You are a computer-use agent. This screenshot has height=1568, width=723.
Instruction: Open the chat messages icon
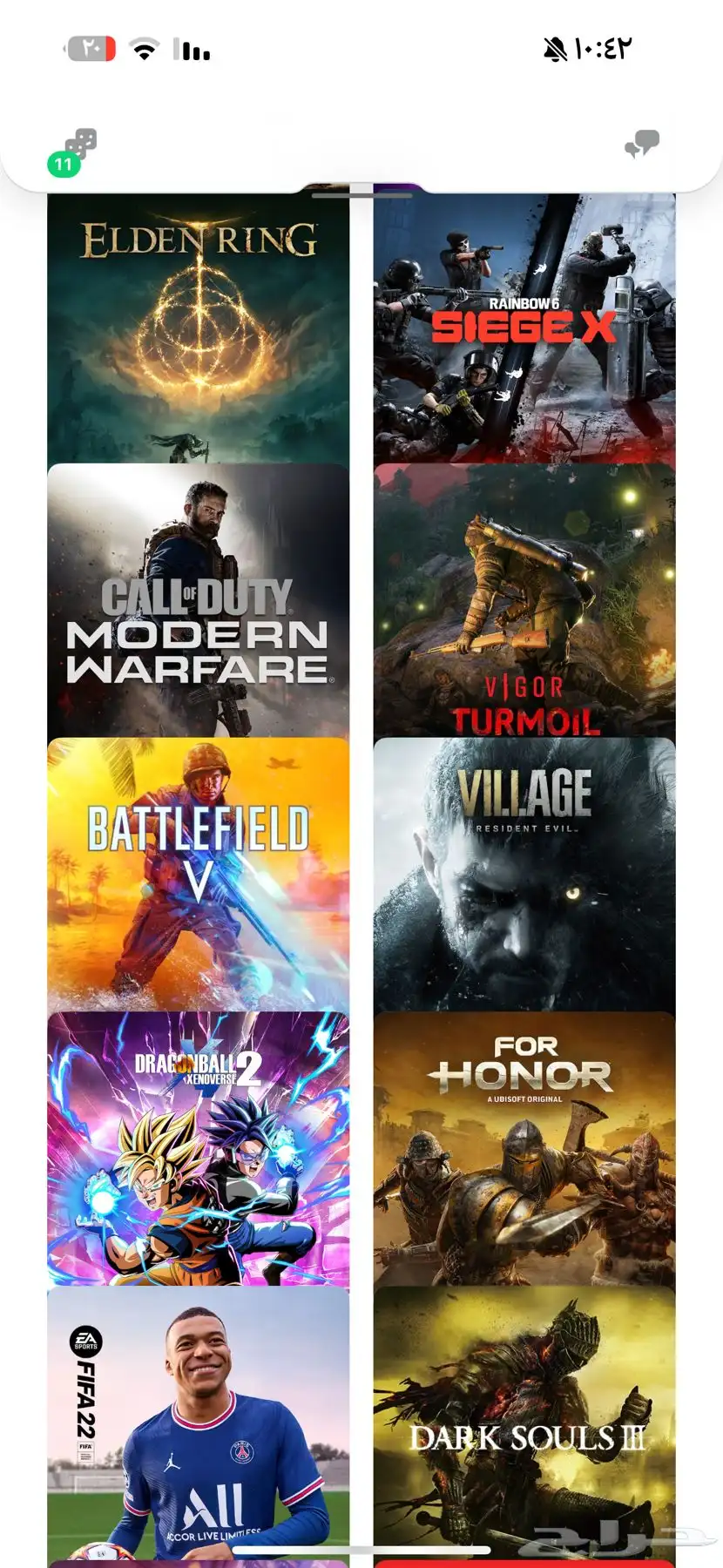point(642,144)
